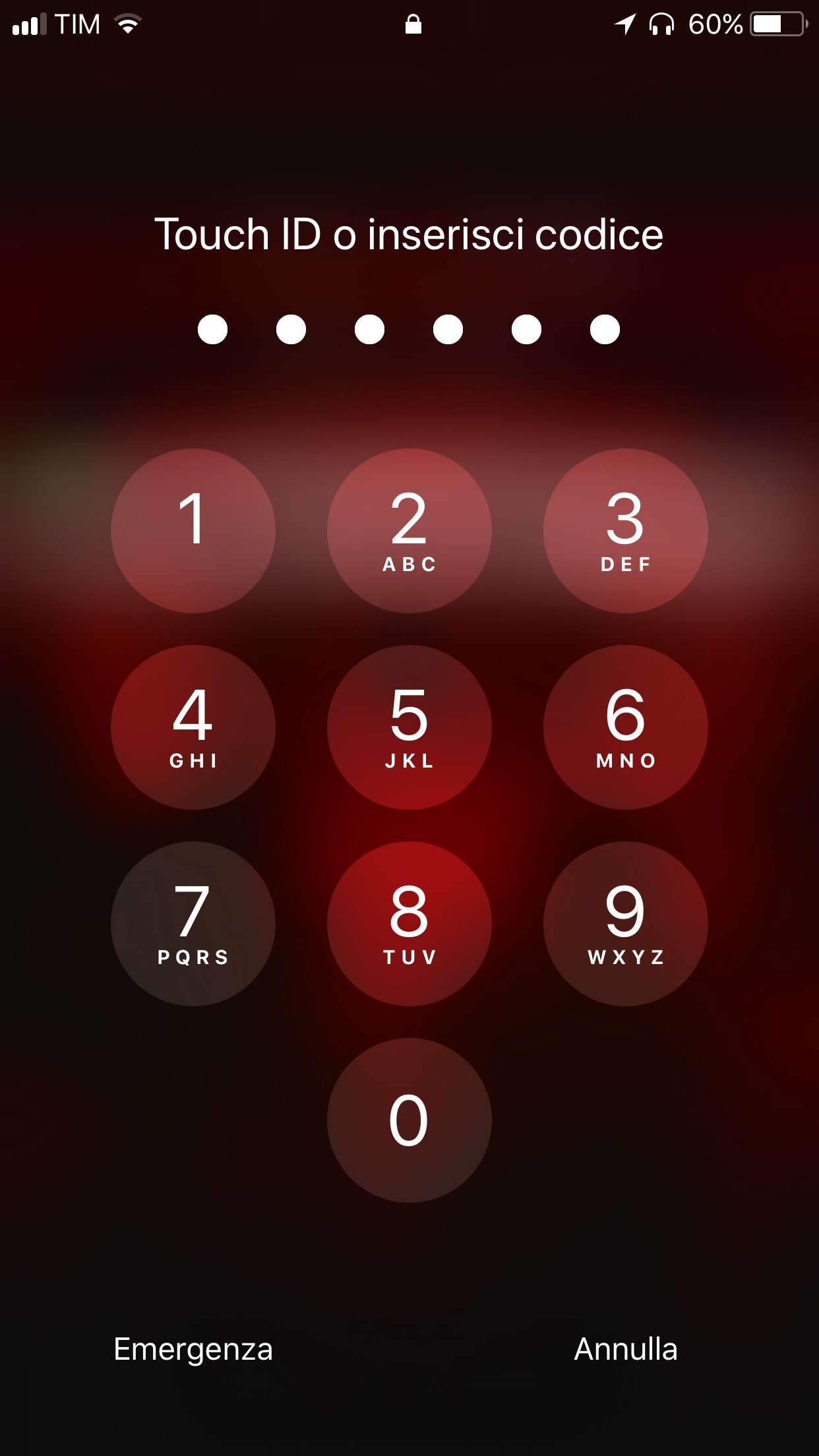
Task: Select the 8 TUV key
Action: tap(409, 924)
